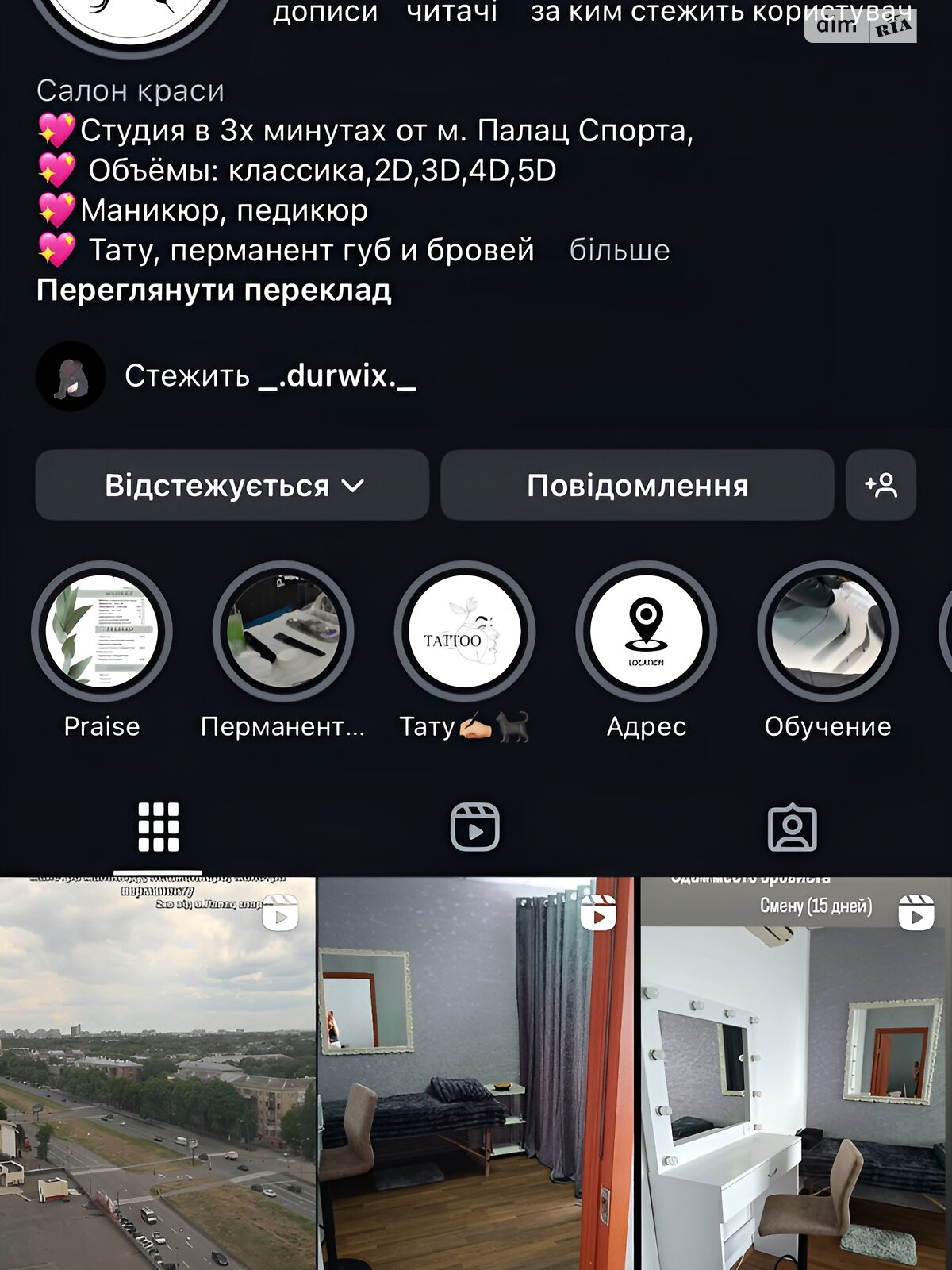Open the Перманент highlight
The height and width of the screenshot is (1270, 952).
(x=283, y=632)
